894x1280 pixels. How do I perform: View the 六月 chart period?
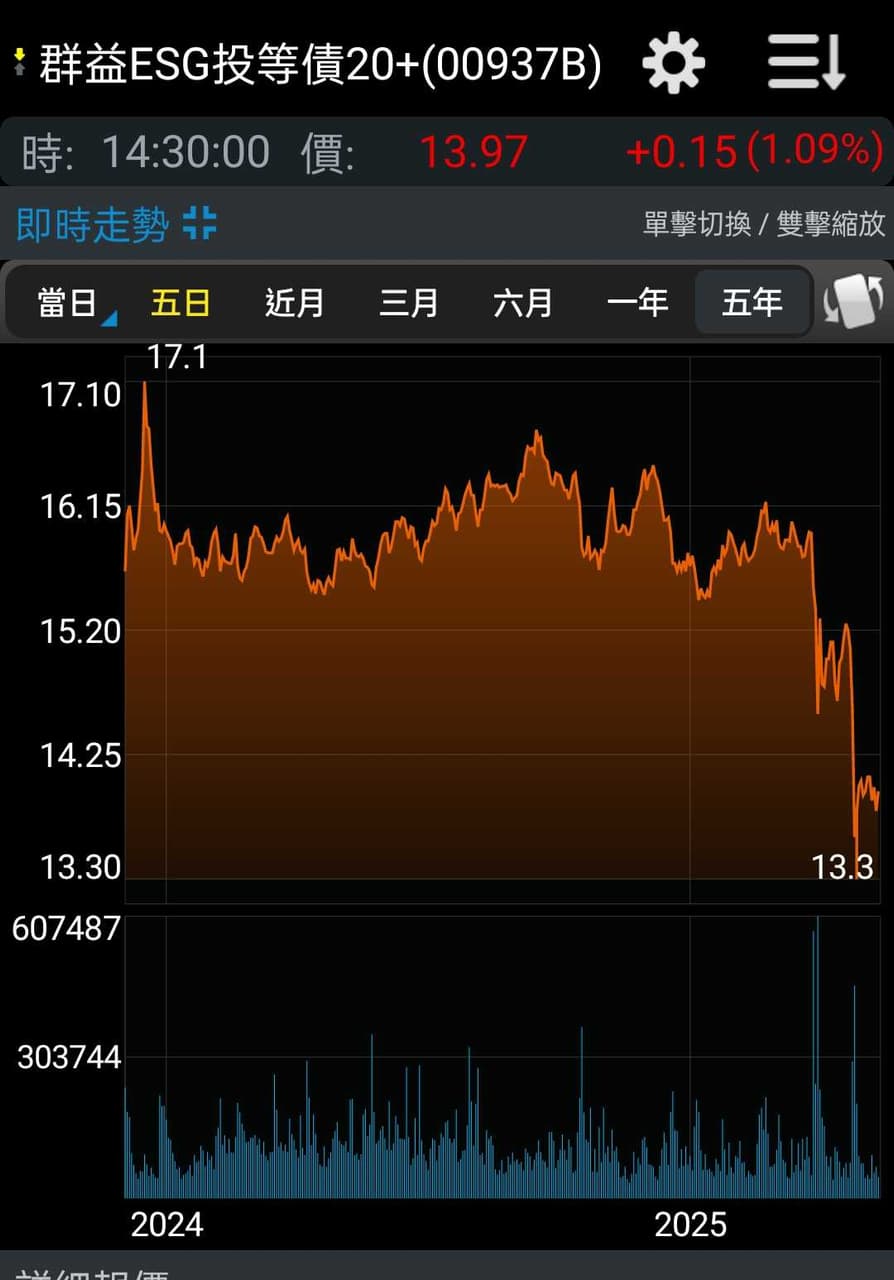(523, 302)
